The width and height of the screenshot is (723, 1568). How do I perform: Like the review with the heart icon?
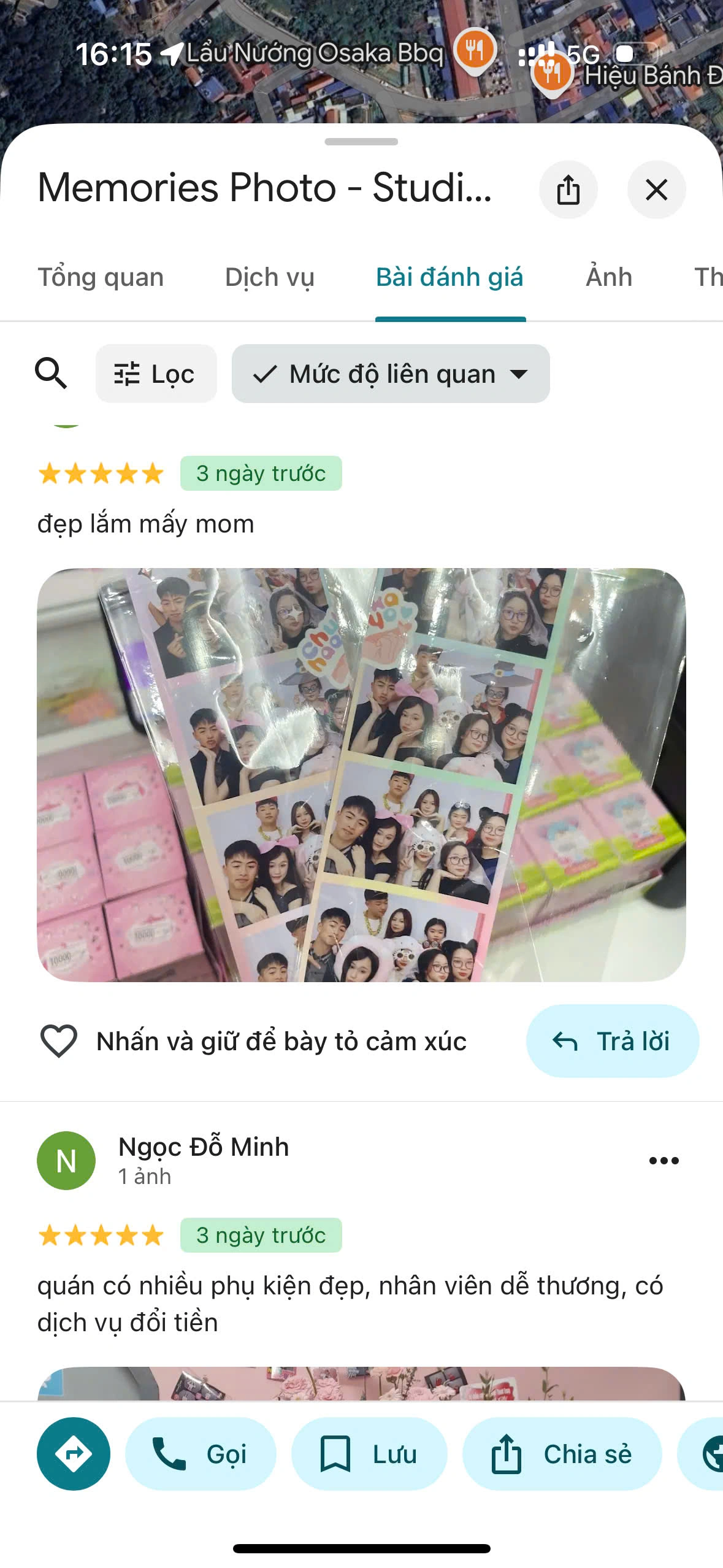58,1041
